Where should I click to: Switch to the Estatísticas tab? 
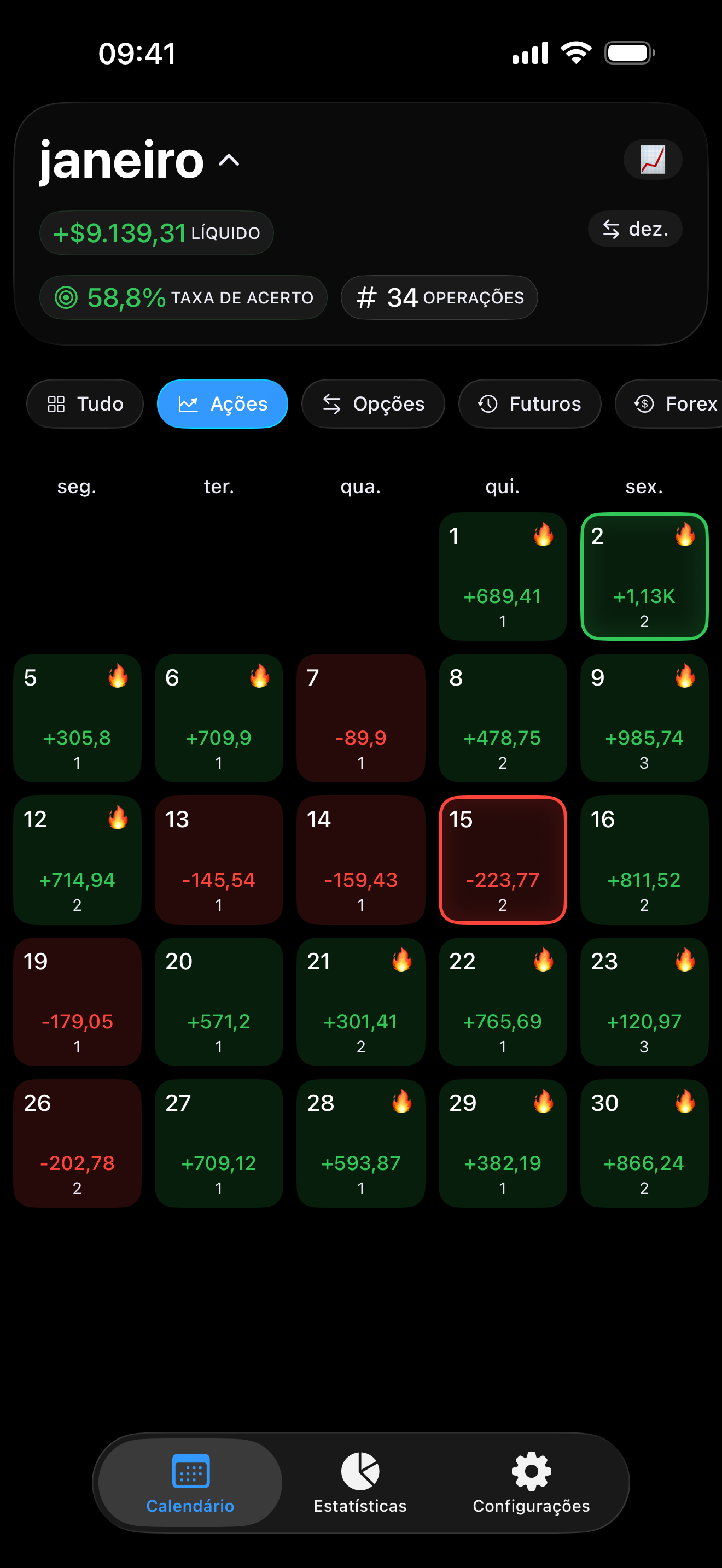coord(360,1483)
